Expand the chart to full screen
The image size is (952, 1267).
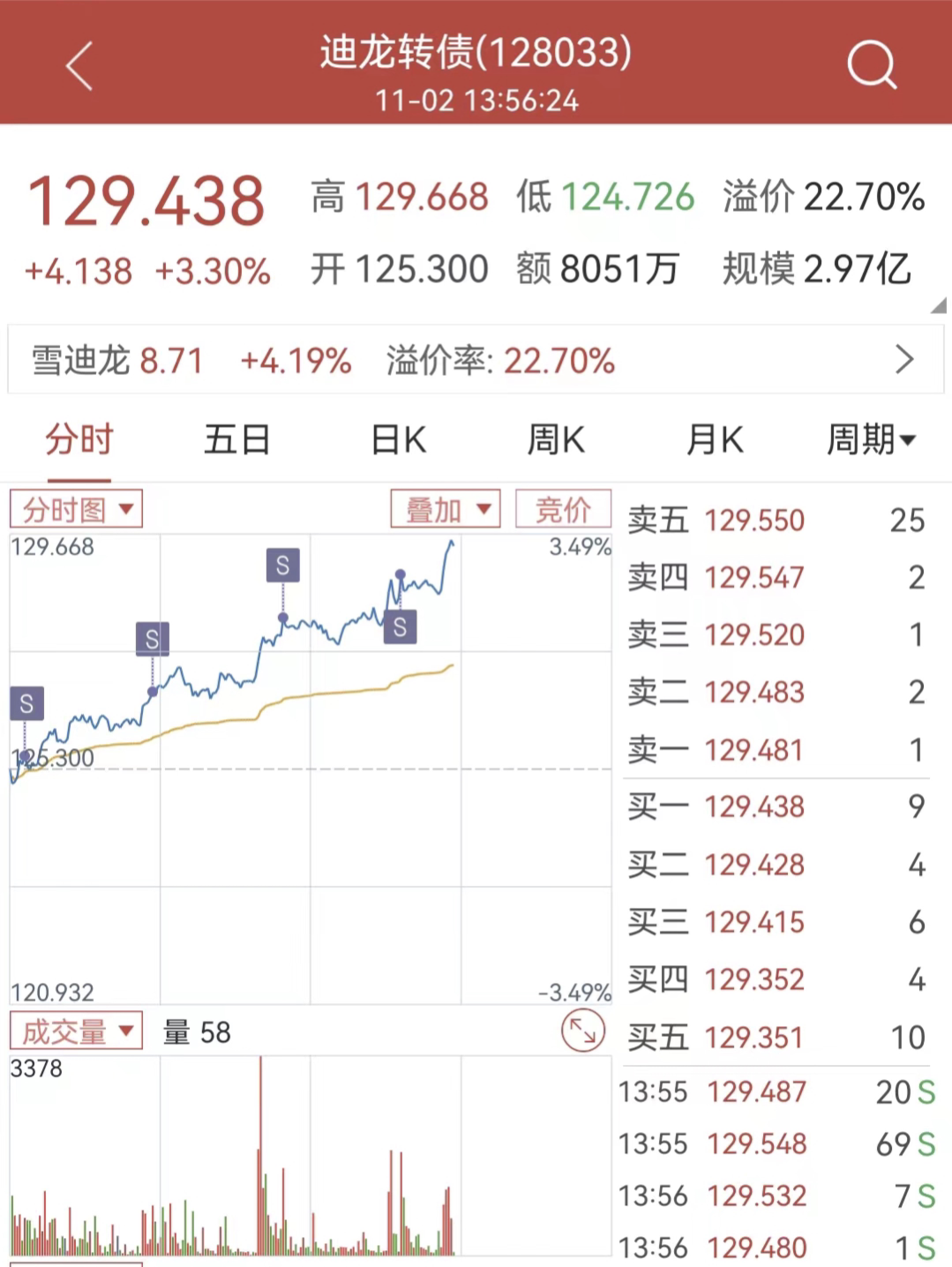point(583,1031)
